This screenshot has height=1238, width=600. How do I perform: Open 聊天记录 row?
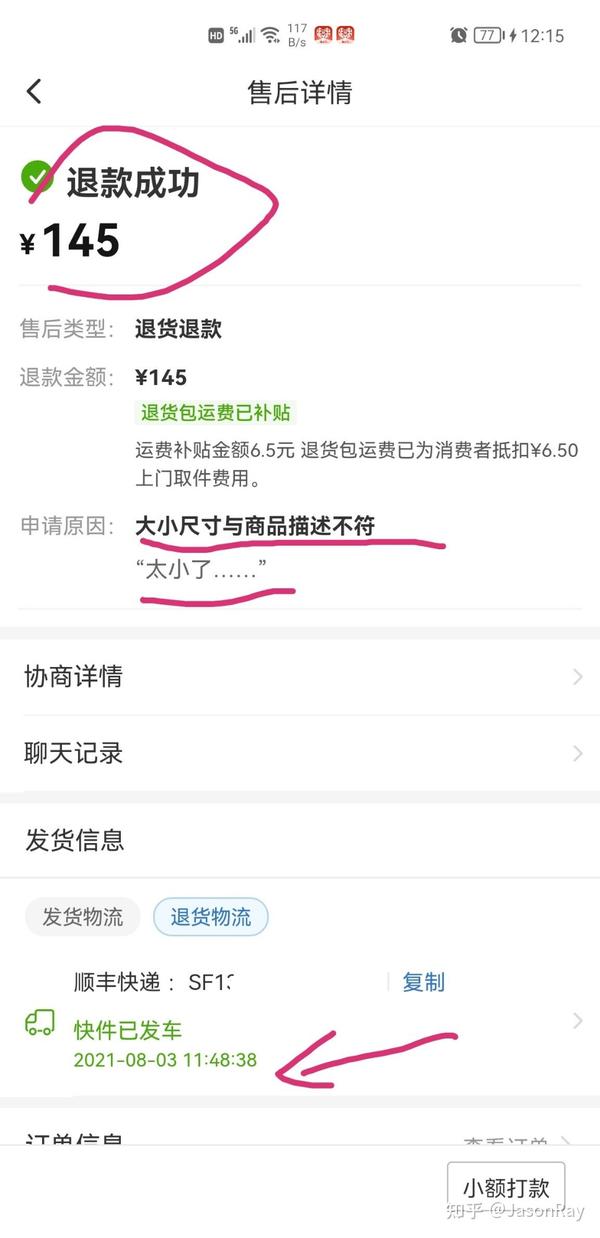[x=300, y=753]
